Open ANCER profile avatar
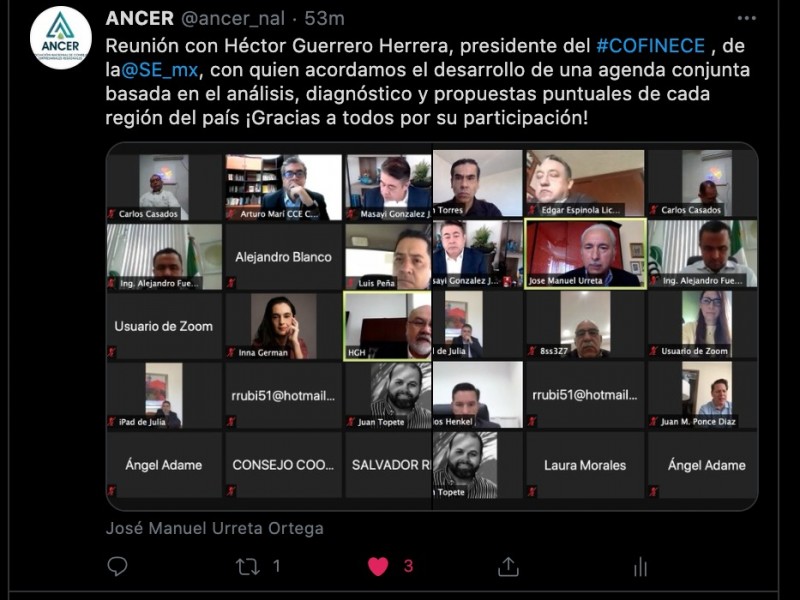The width and height of the screenshot is (800, 600). coord(60,38)
